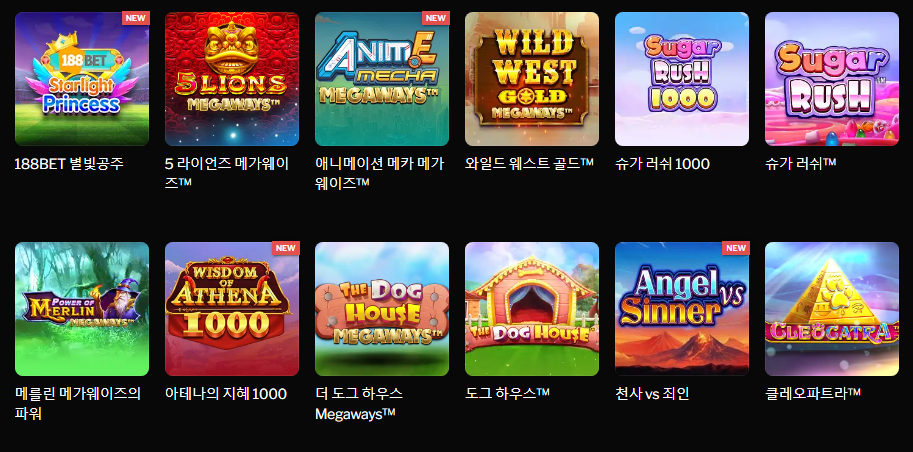This screenshot has width=913, height=452.
Task: Select The Dog House game
Action: [x=532, y=309]
